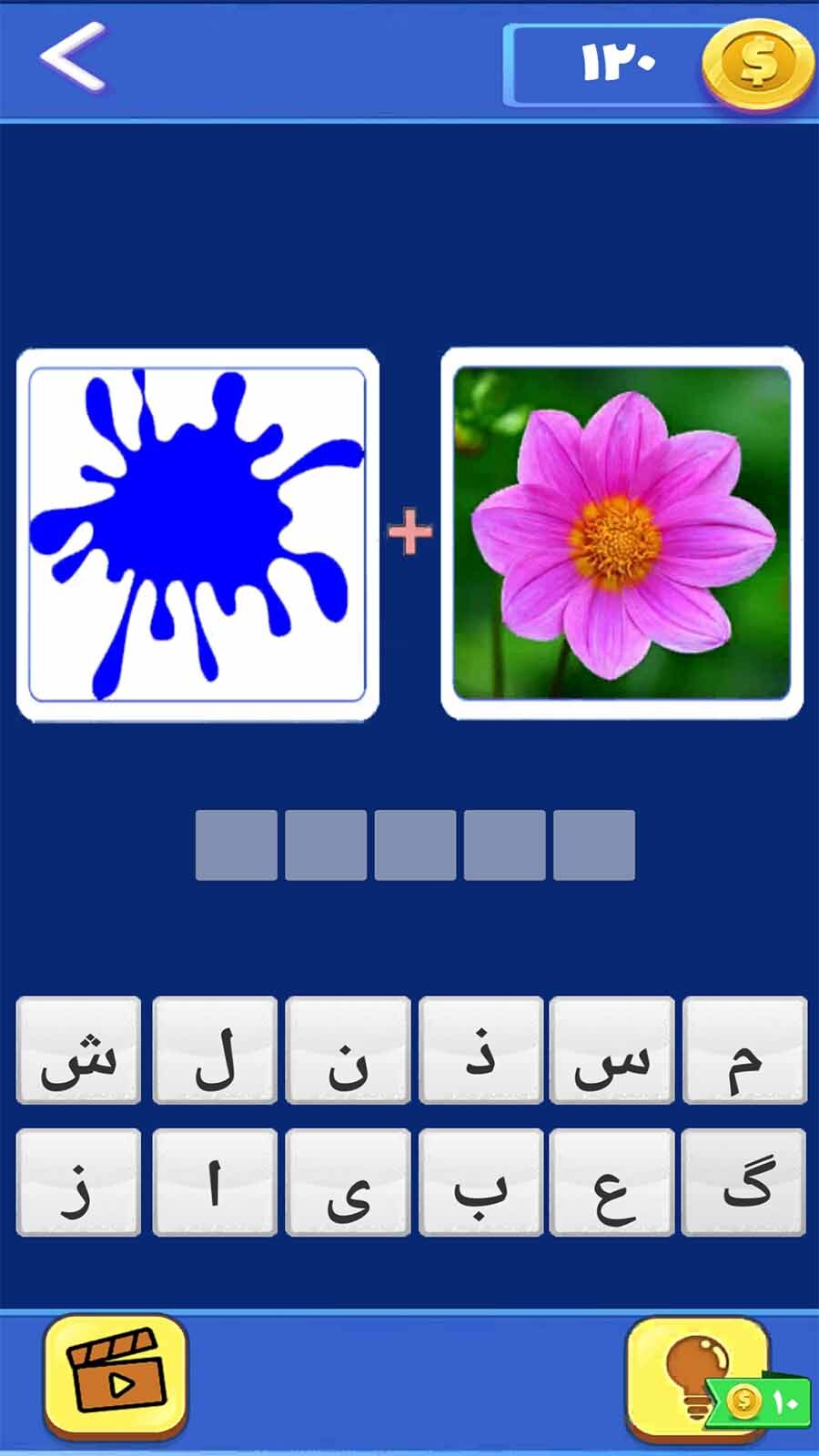This screenshot has height=1456, width=819.
Task: Choose the letter ن tile
Action: click(348, 1050)
